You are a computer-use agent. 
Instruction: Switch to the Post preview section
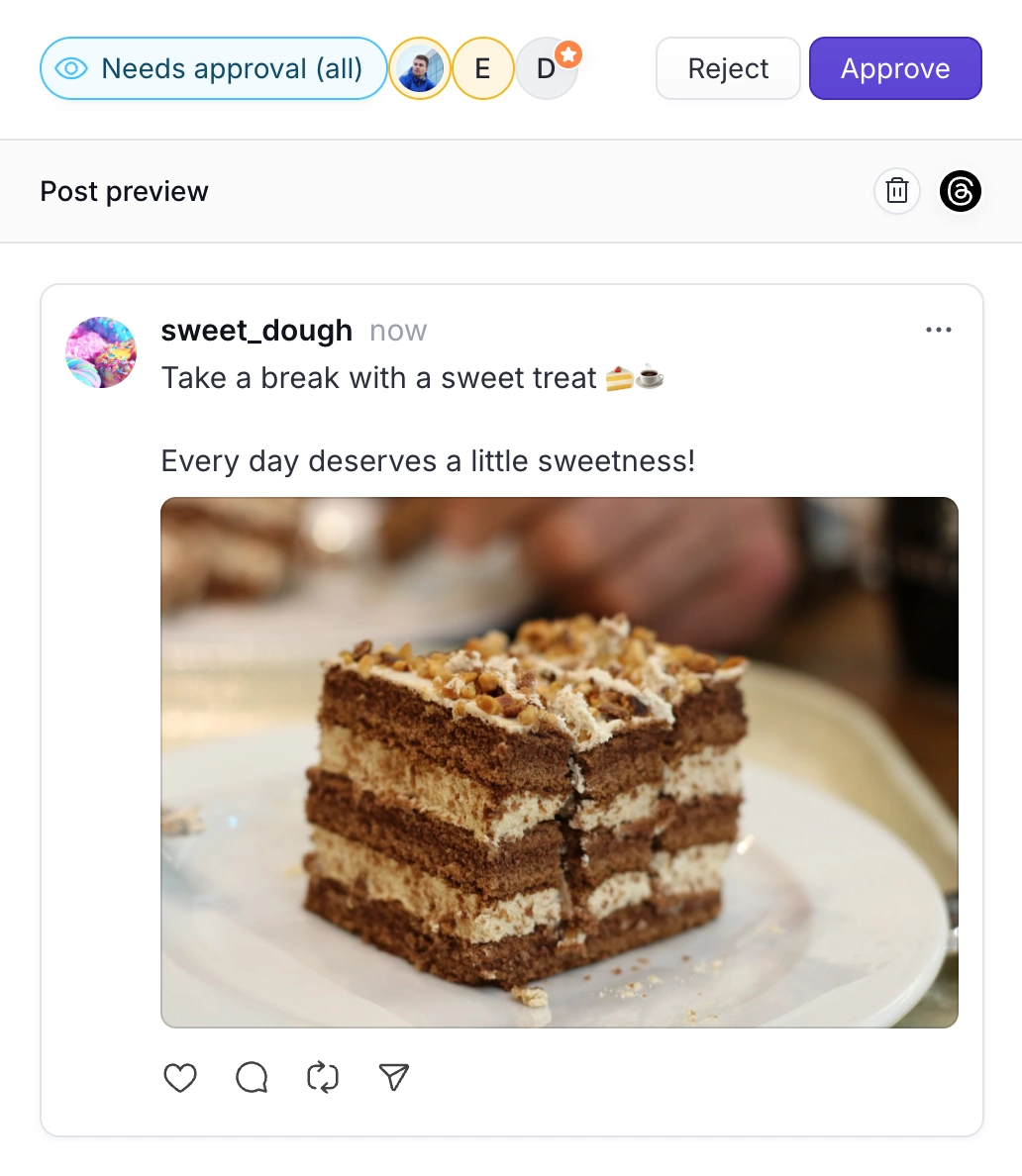[124, 191]
